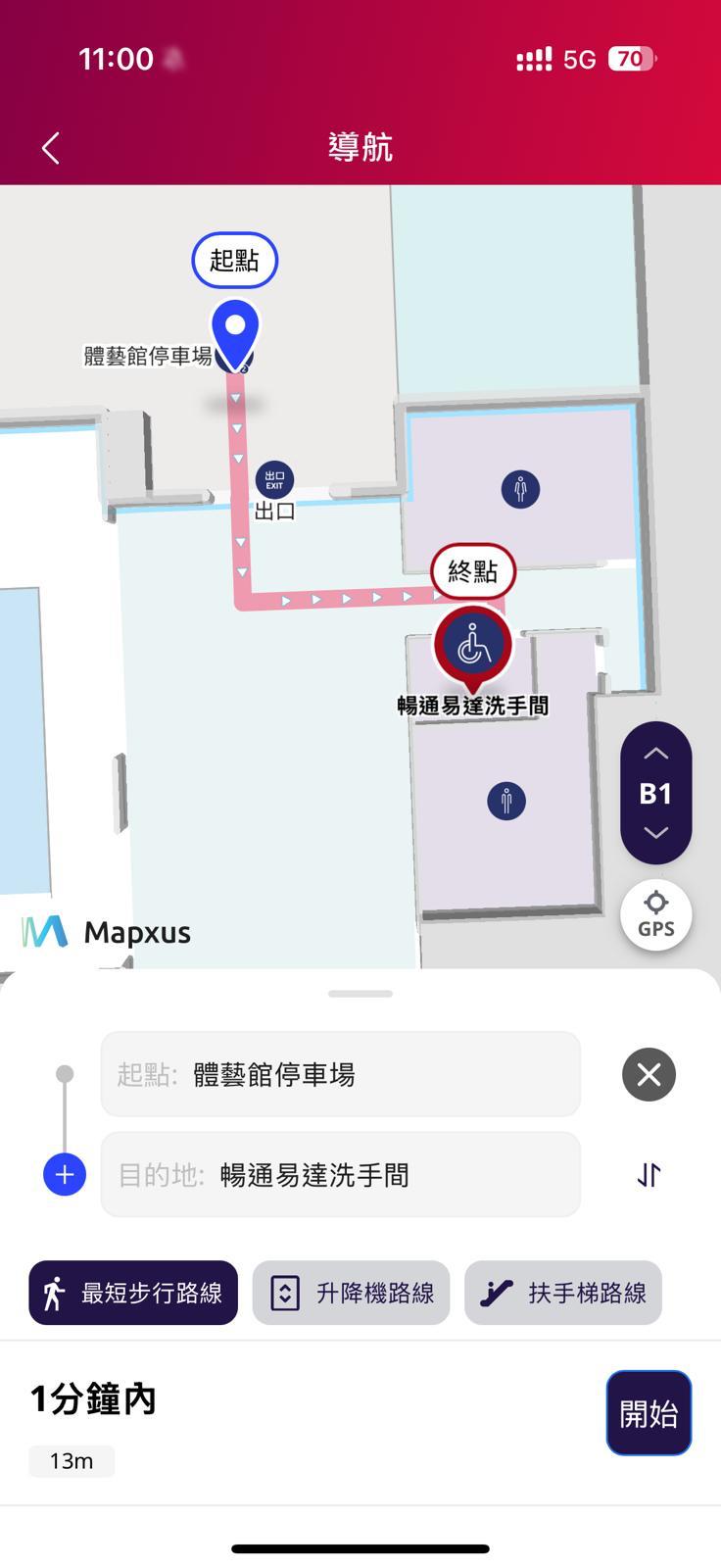The width and height of the screenshot is (721, 1568).
Task: Tap the accessible toilet destination marker
Action: point(472,644)
